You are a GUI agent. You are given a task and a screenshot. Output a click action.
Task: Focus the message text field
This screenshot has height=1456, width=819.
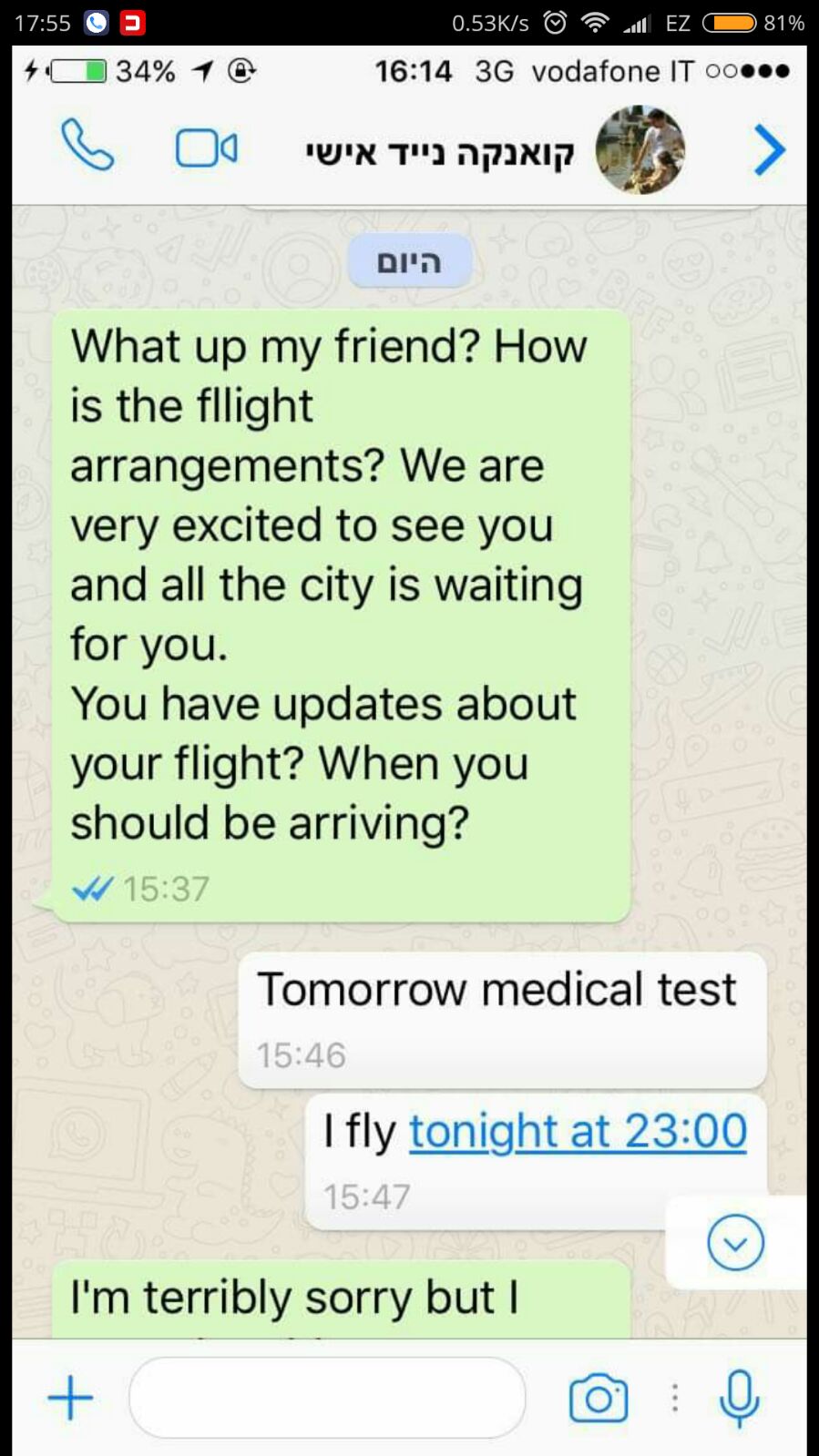click(327, 1398)
